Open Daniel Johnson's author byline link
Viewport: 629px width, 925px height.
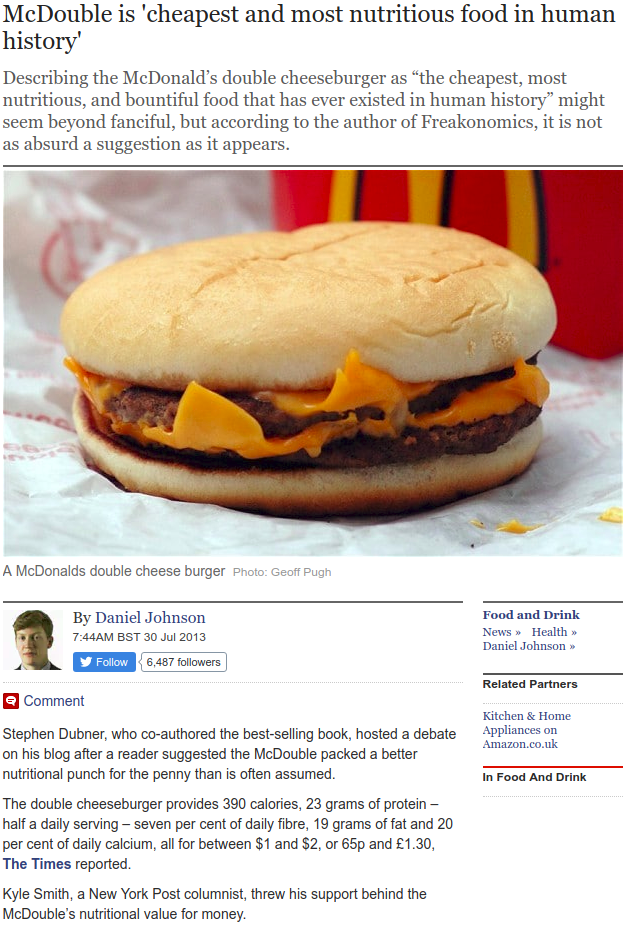150,618
